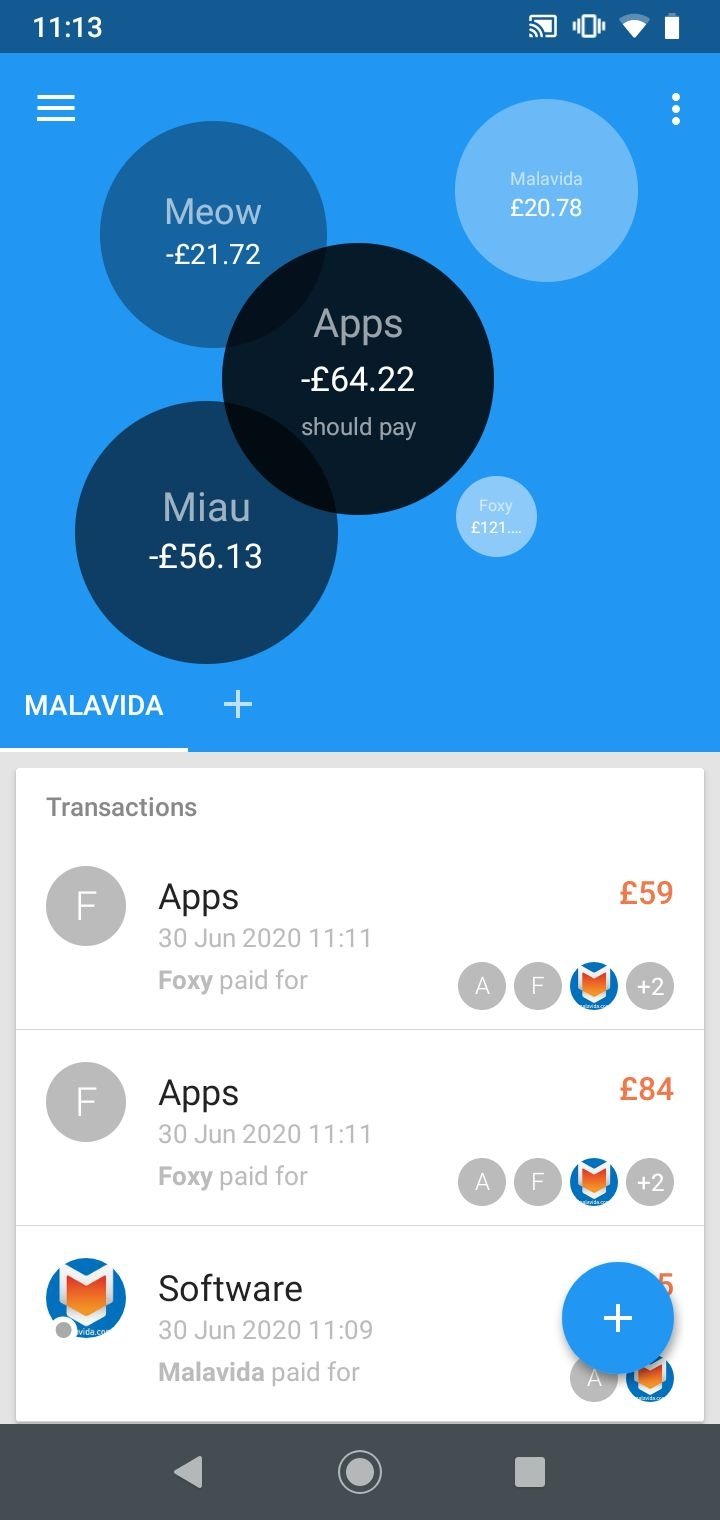720x1520 pixels.
Task: Go back using the system back button
Action: [188, 1471]
